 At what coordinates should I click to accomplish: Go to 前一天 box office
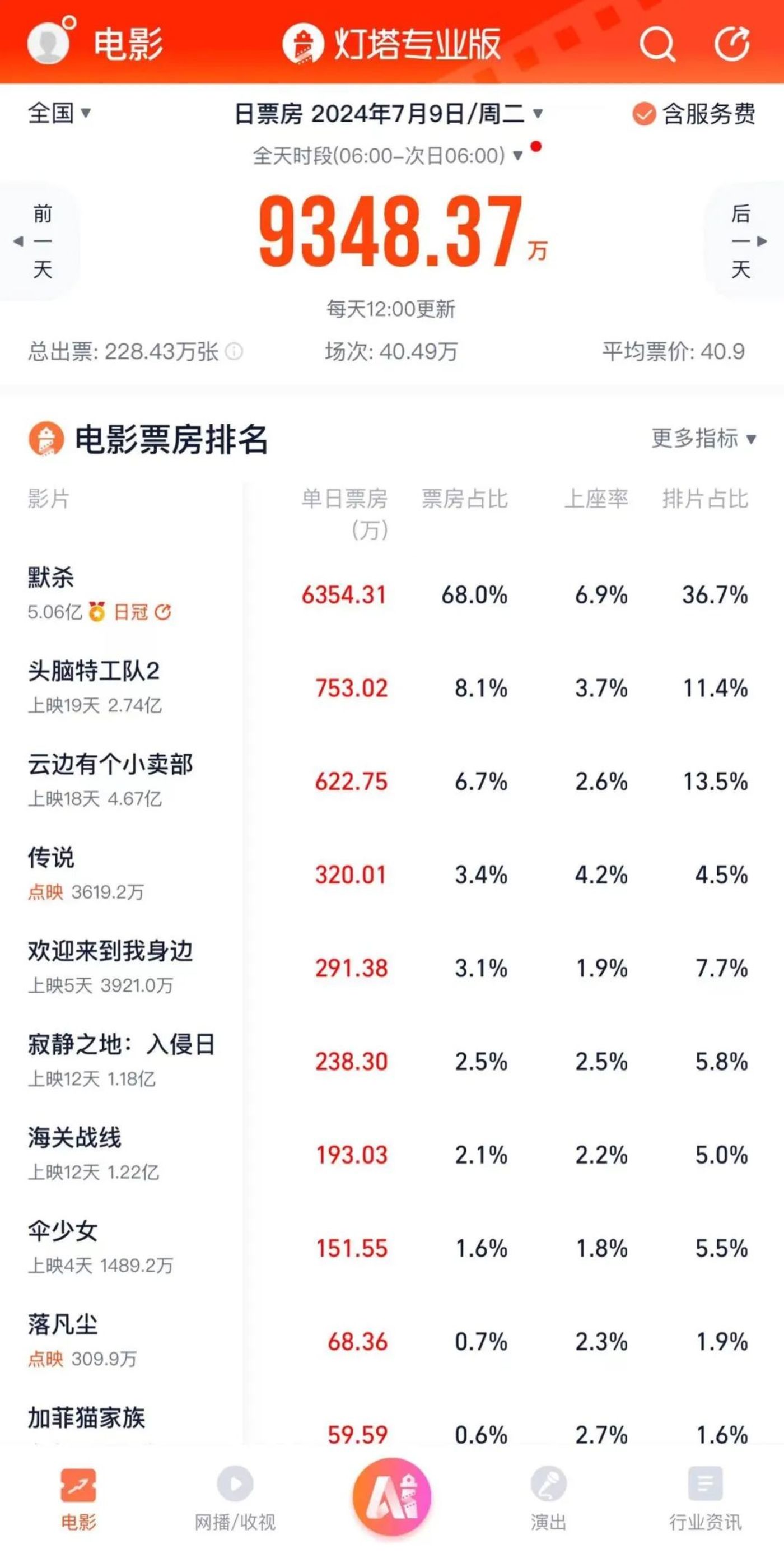[40, 241]
